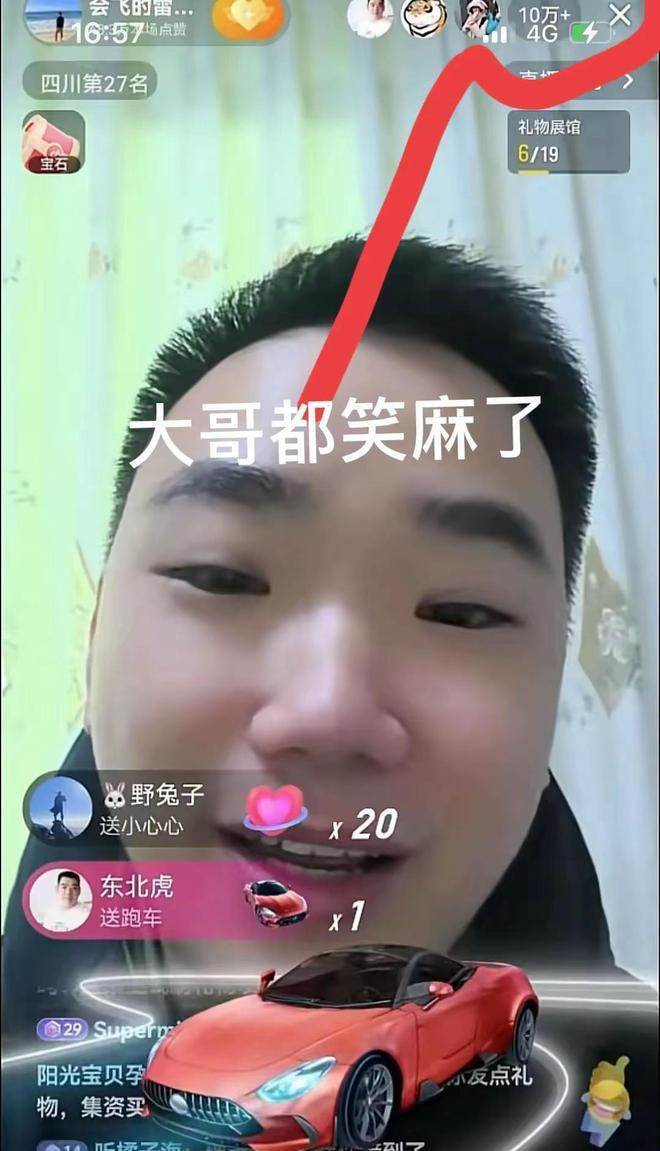Open the first viewer avatar at the top
The image size is (660, 1151).
[x=370, y=17]
